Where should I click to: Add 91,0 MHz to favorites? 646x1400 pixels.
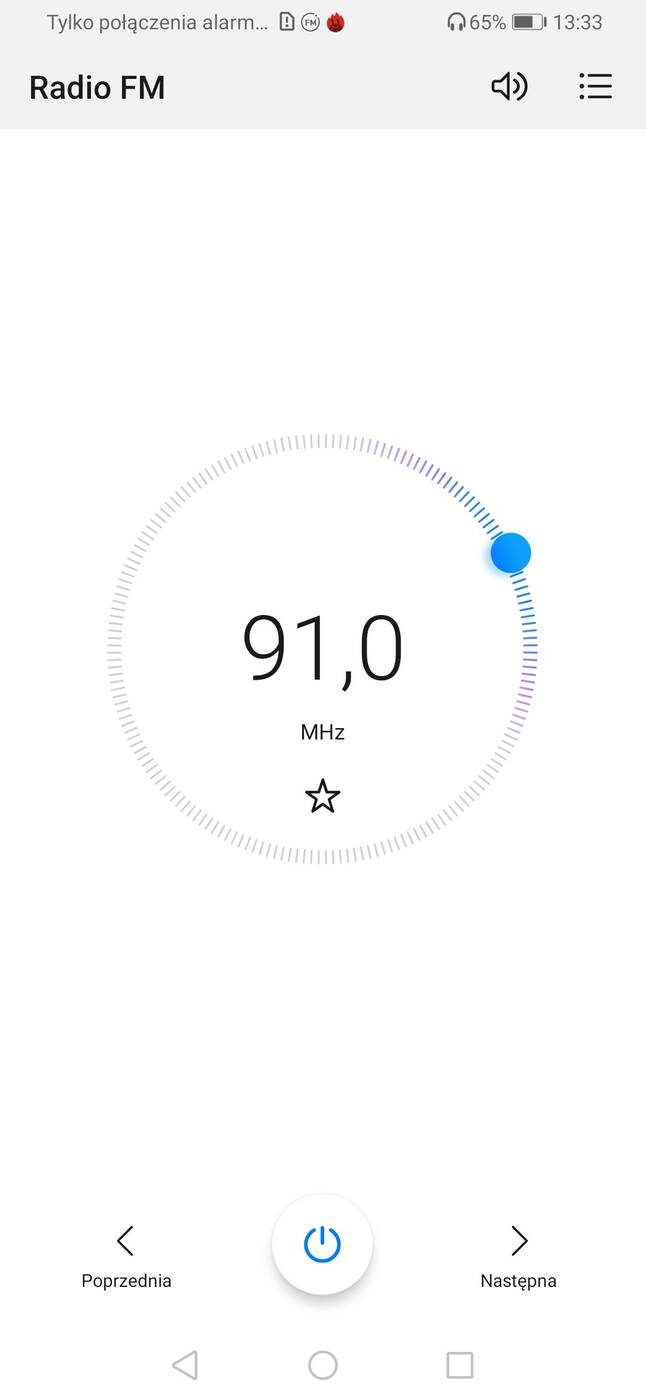pos(322,797)
